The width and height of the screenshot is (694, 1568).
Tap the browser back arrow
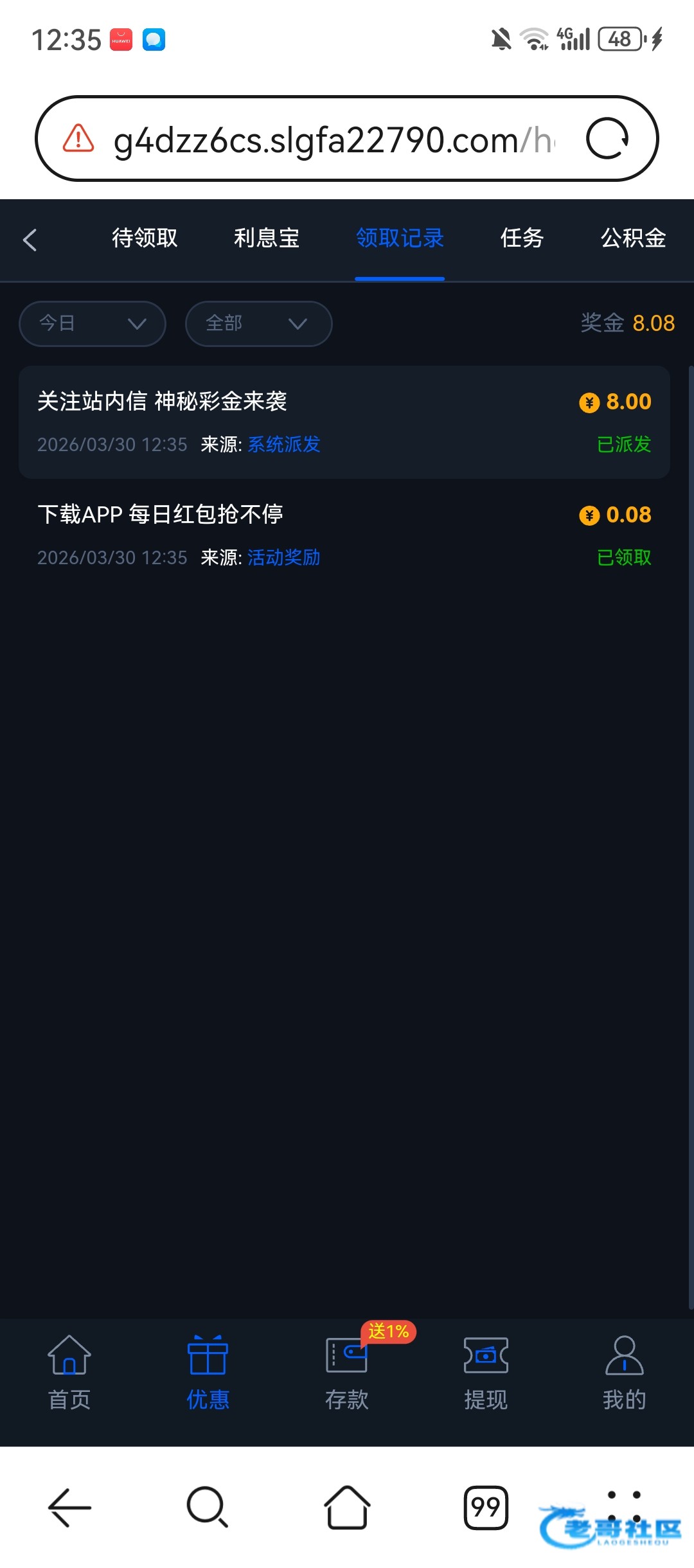coord(69,1506)
